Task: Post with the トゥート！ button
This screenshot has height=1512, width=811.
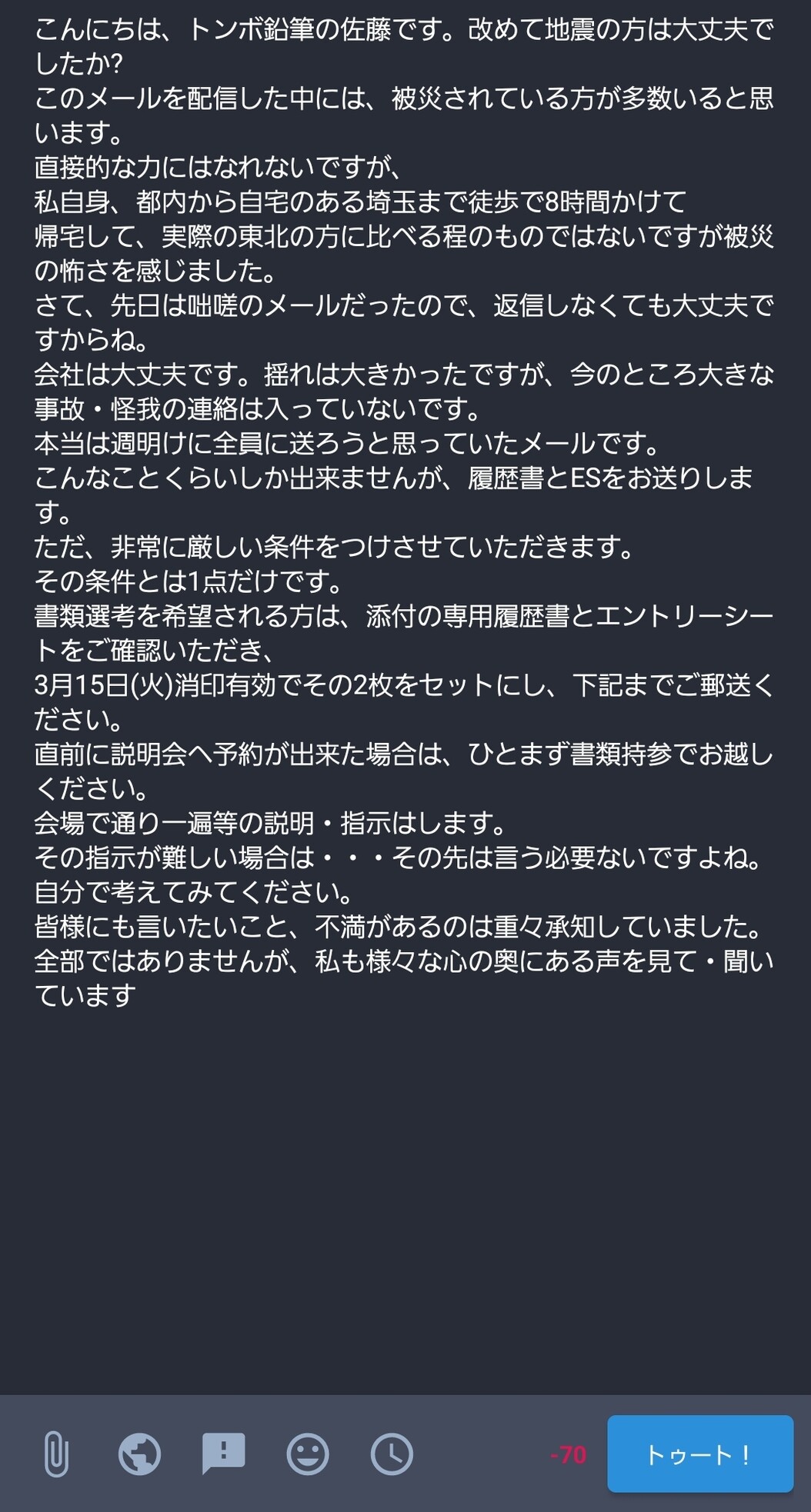Action: pyautogui.click(x=699, y=1454)
